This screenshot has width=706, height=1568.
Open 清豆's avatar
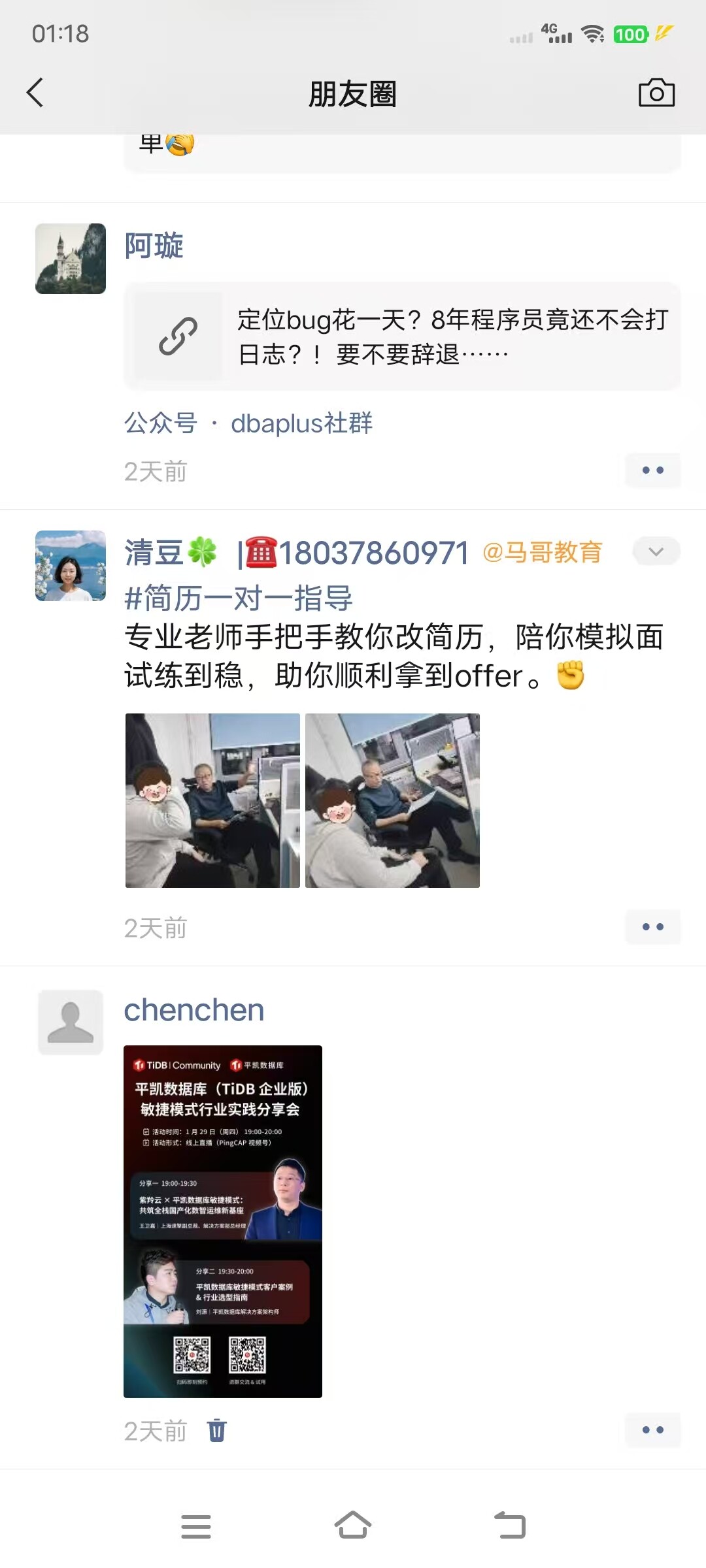(71, 566)
